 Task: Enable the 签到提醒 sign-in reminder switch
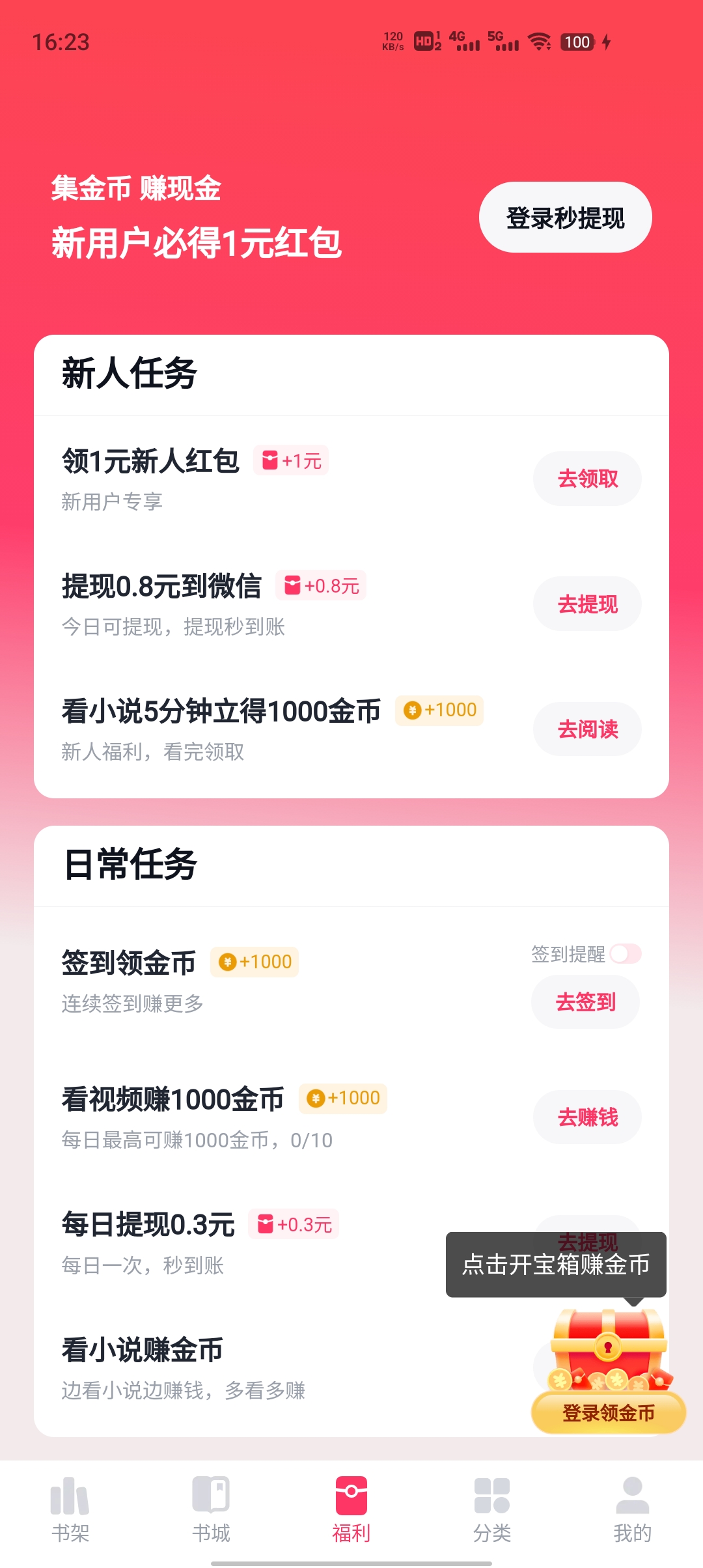(627, 953)
